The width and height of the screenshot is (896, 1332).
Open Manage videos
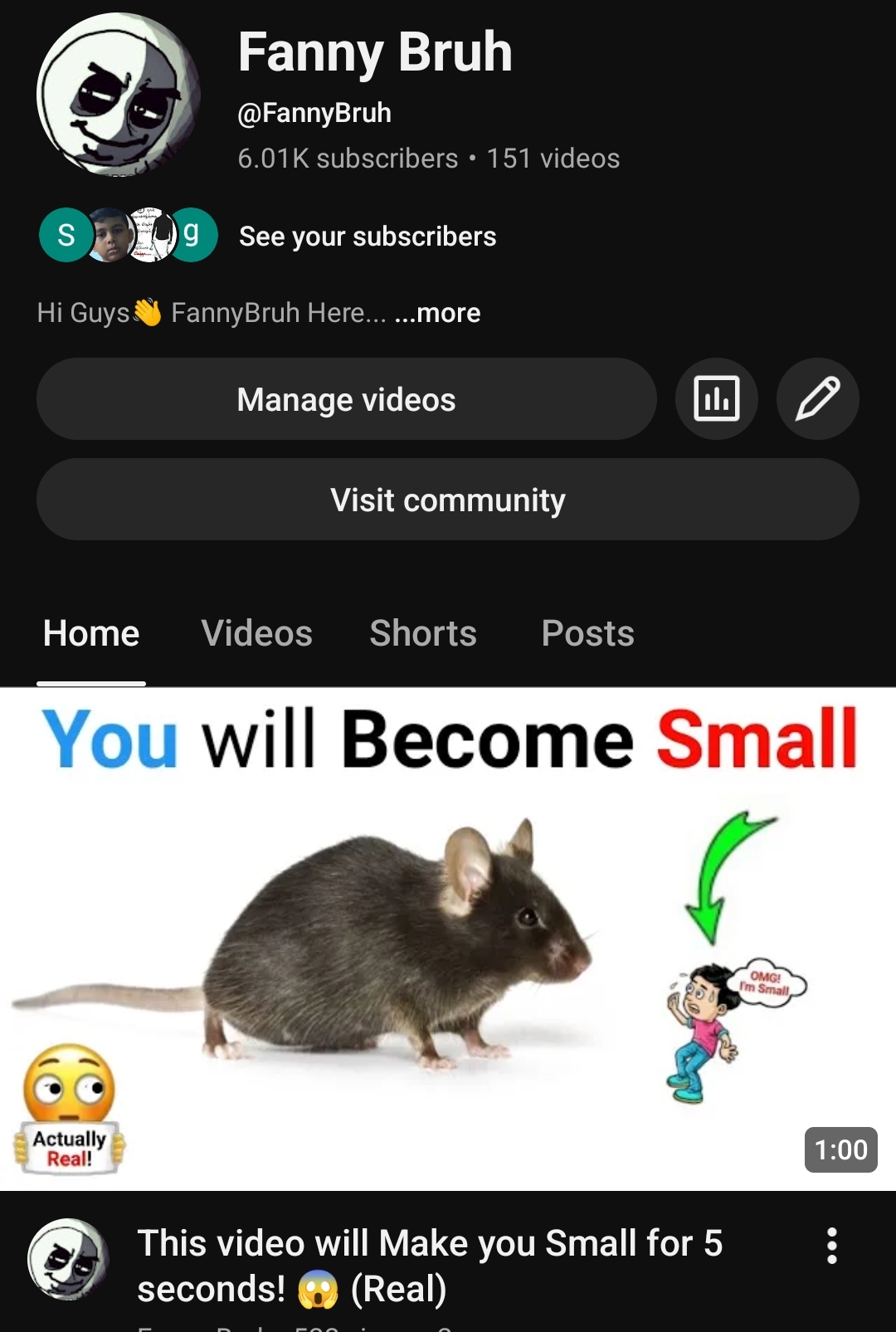(346, 399)
